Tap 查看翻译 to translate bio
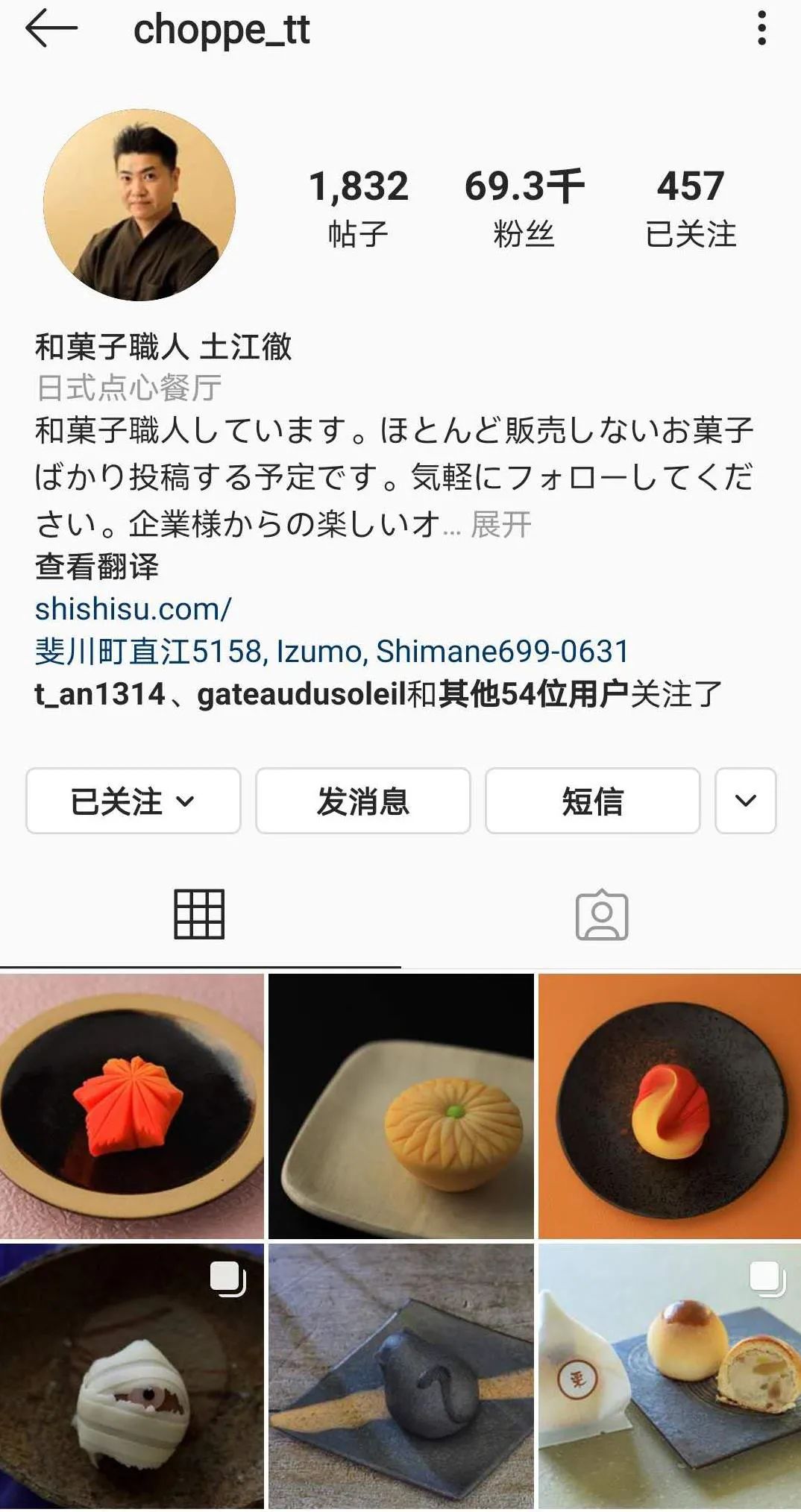 click(97, 567)
